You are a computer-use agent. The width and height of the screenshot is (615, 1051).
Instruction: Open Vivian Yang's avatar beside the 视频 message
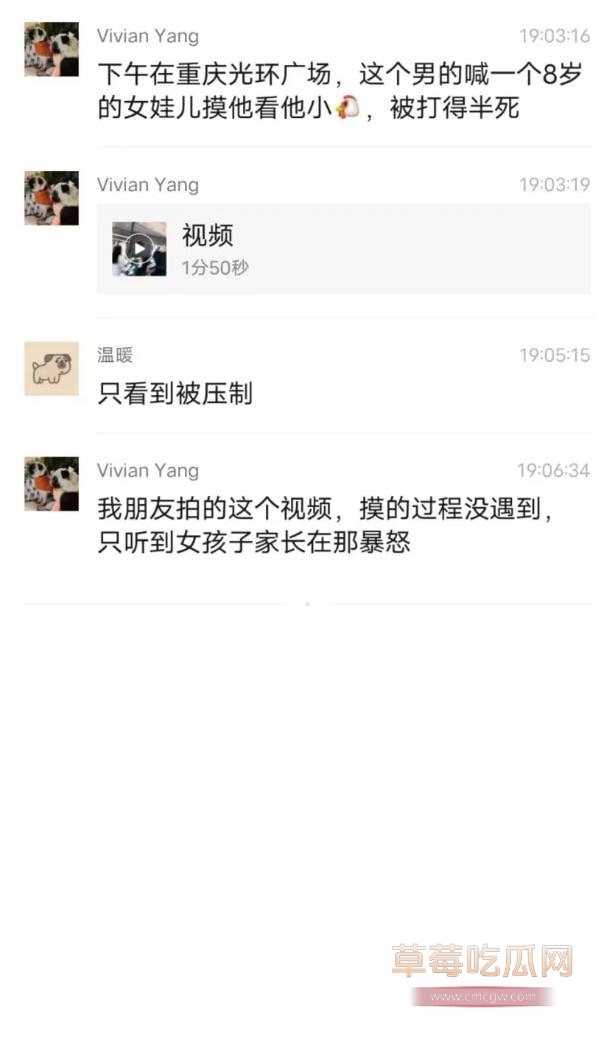pos(51,198)
